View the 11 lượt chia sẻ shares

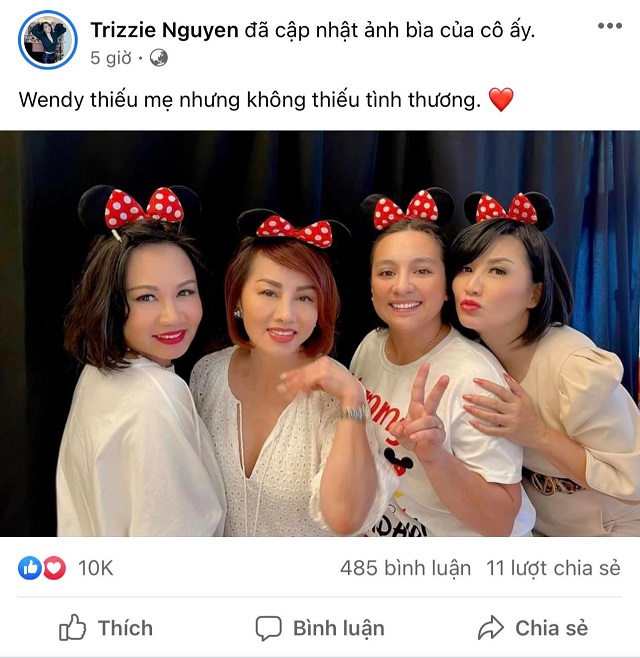click(553, 568)
